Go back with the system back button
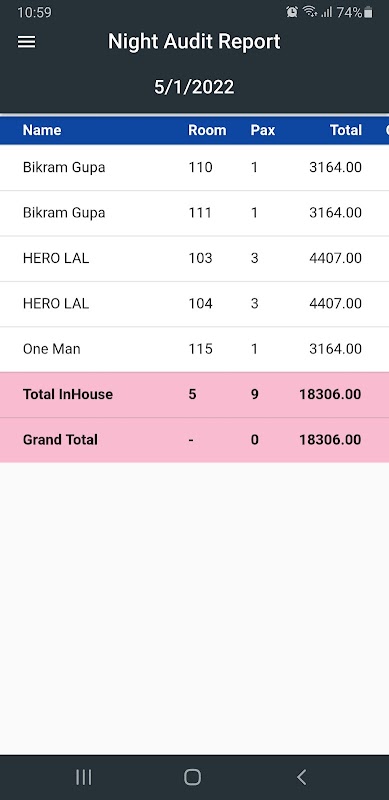Screen dimensions: 389x800 pos(301,777)
